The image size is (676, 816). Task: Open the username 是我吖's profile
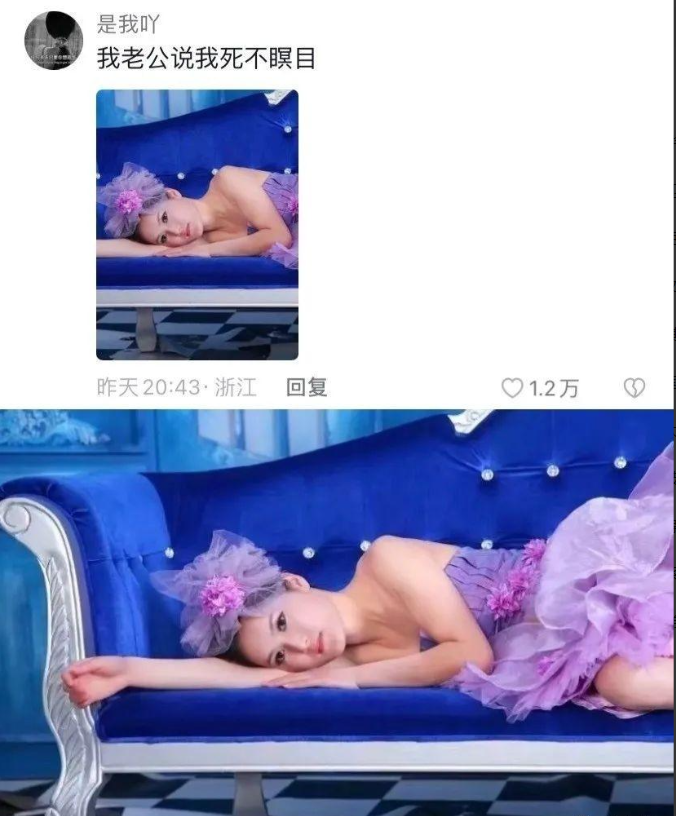coord(128,23)
